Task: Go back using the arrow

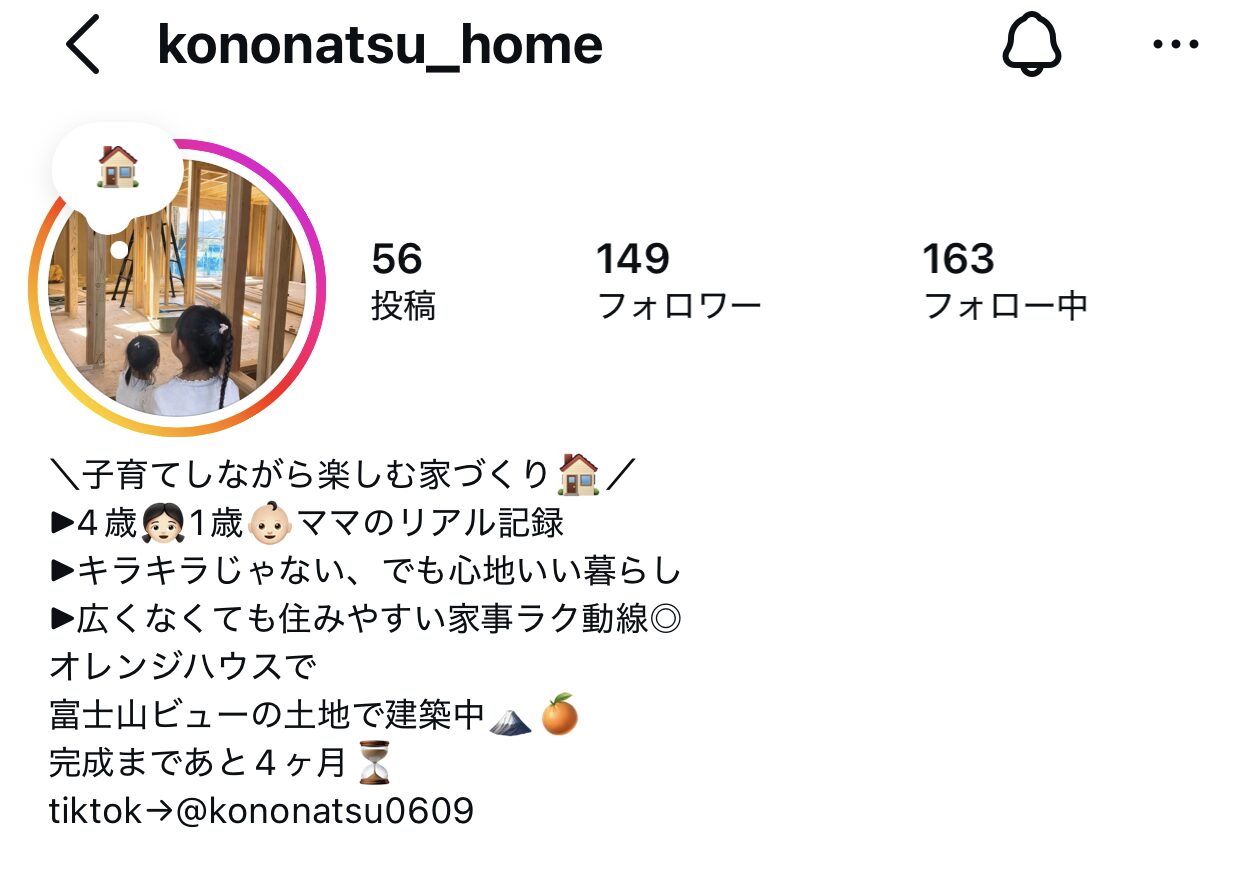Action: (84, 45)
